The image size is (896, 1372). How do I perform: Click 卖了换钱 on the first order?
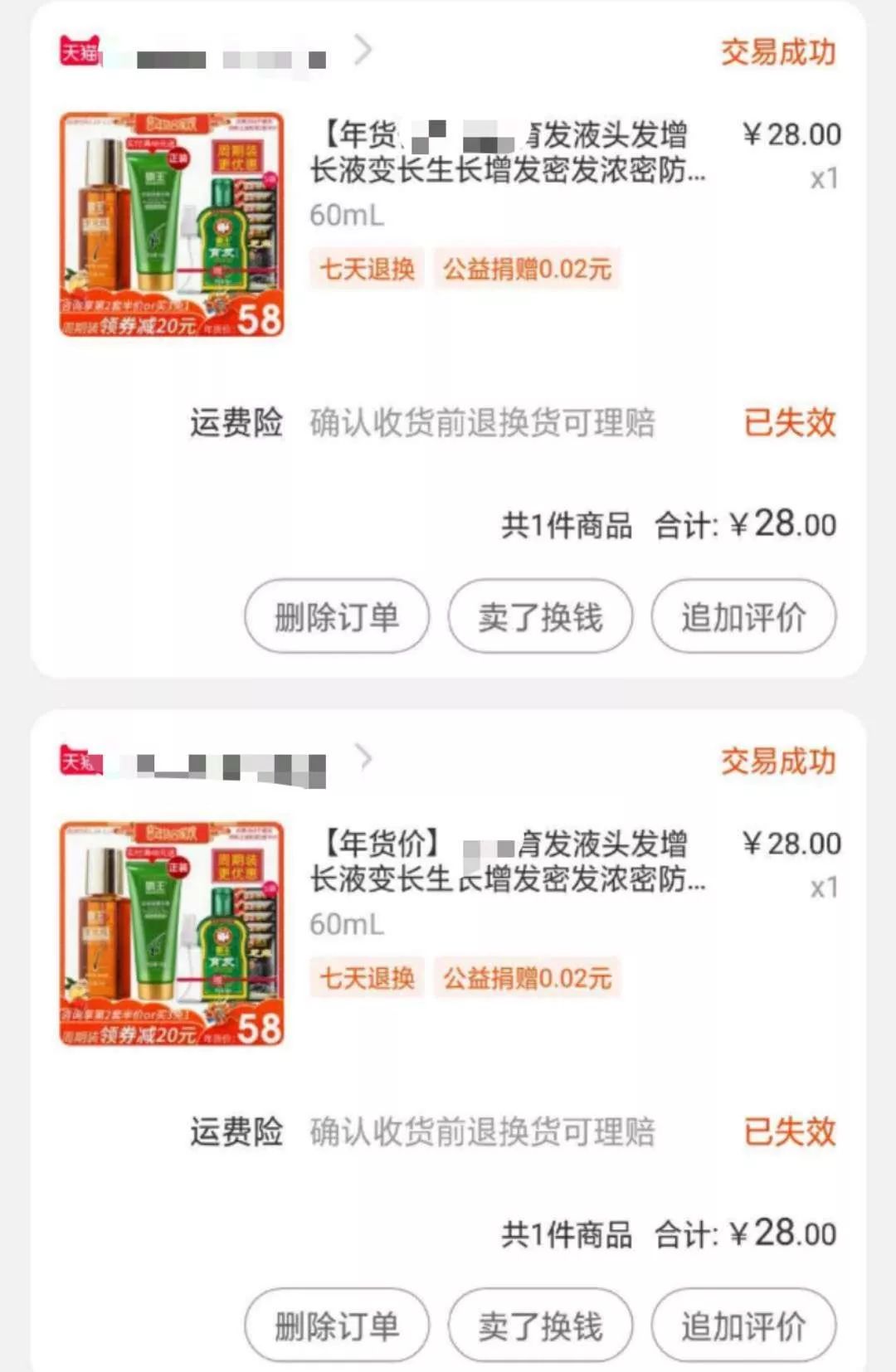[539, 615]
